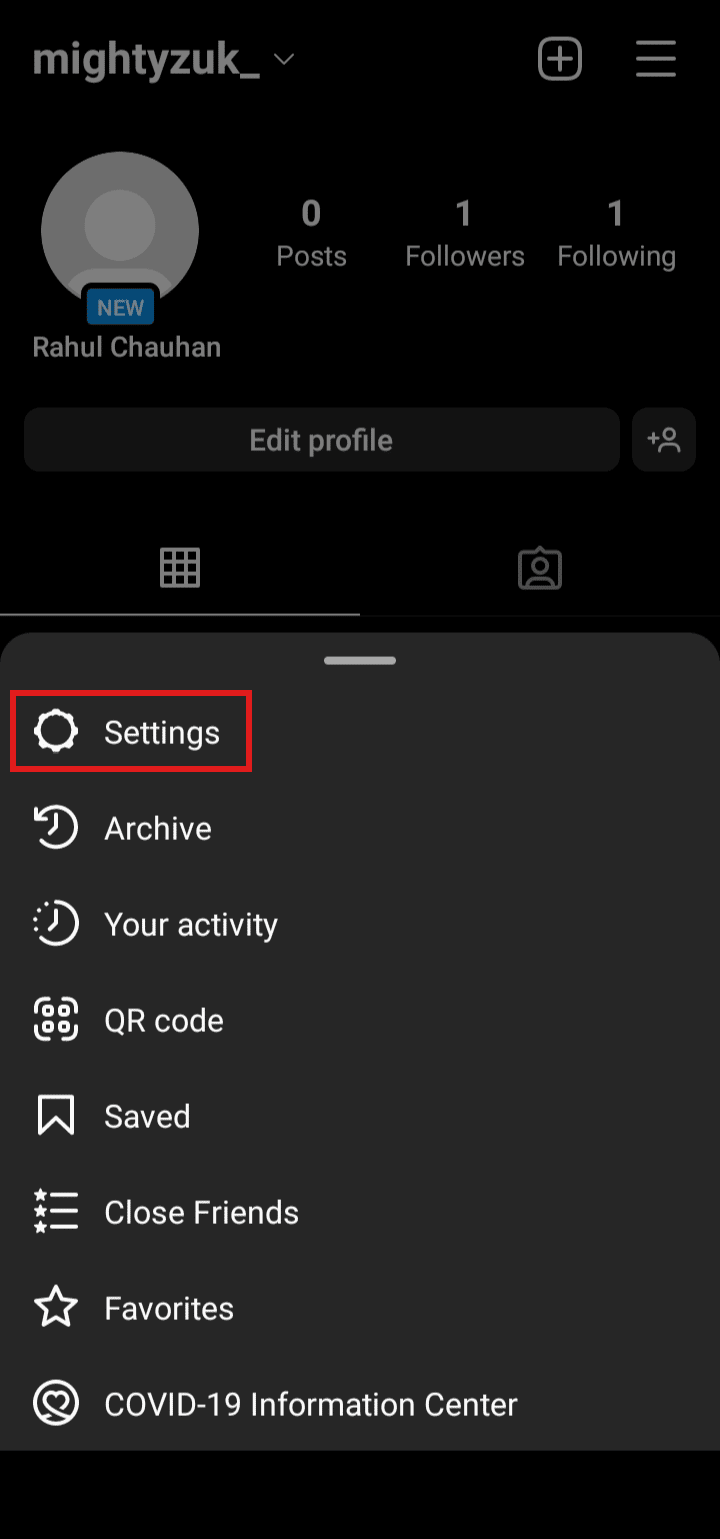Tap the create new post plus icon

point(560,60)
